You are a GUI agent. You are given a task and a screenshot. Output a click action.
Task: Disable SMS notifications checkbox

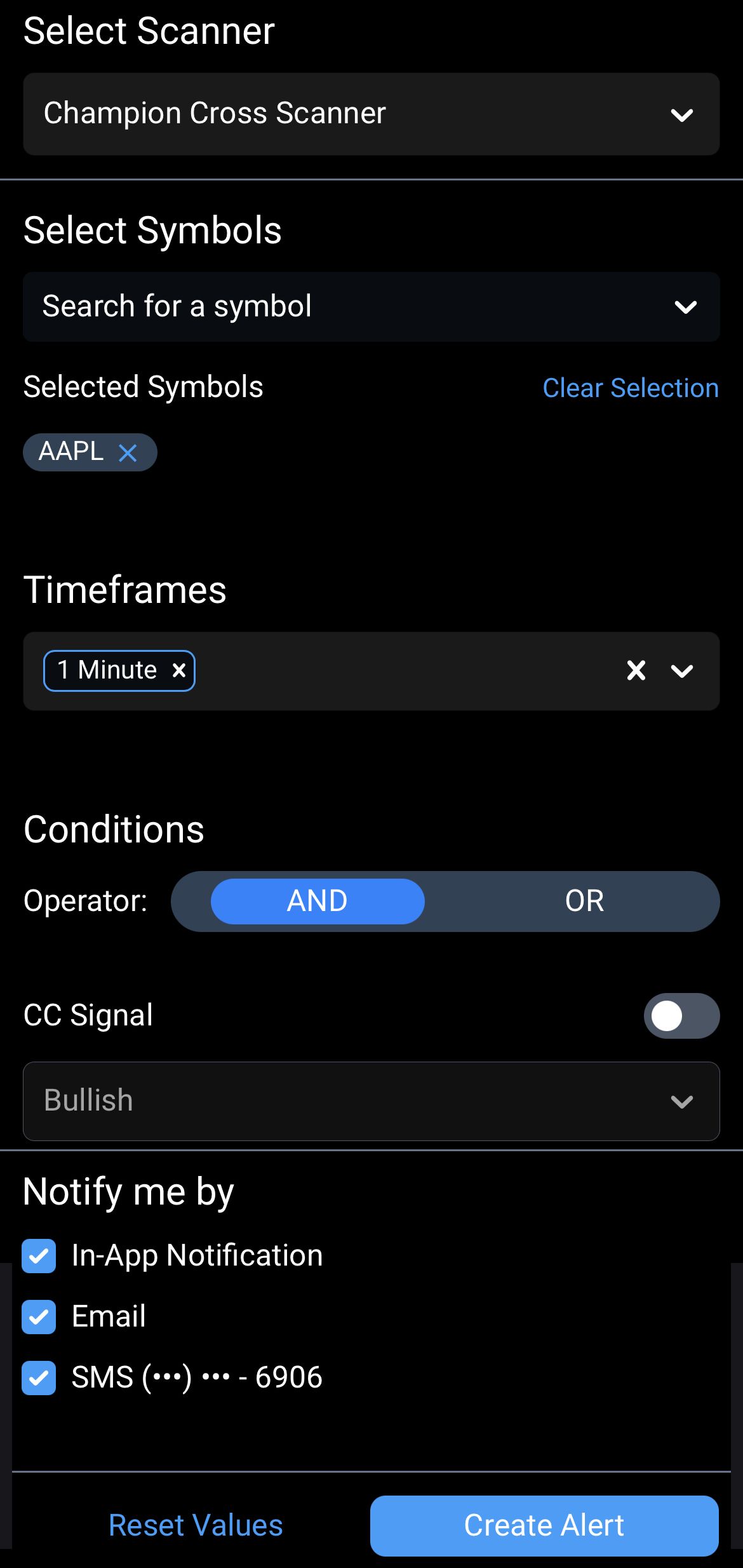click(x=39, y=1377)
